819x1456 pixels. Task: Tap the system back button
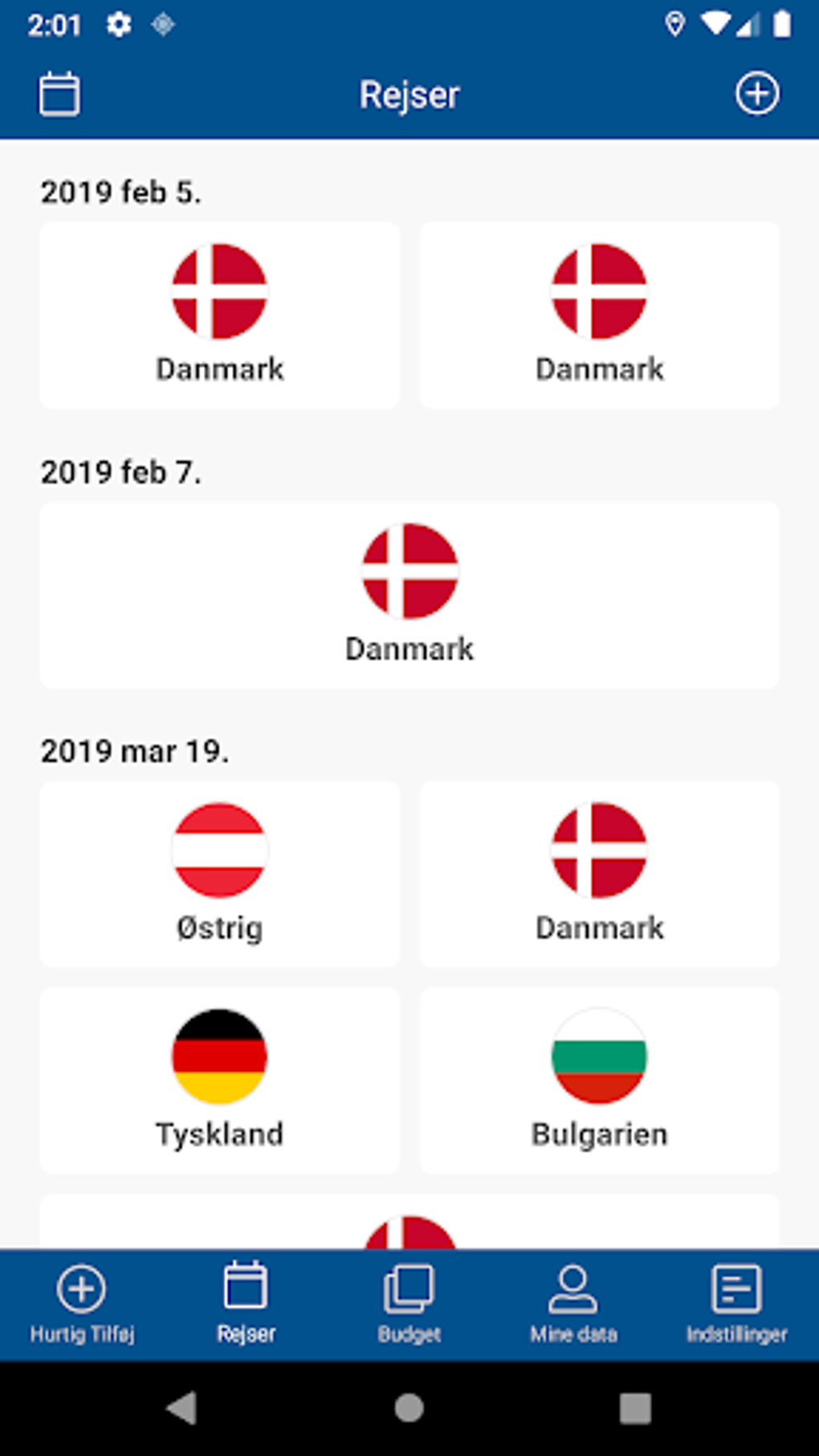pyautogui.click(x=182, y=1408)
